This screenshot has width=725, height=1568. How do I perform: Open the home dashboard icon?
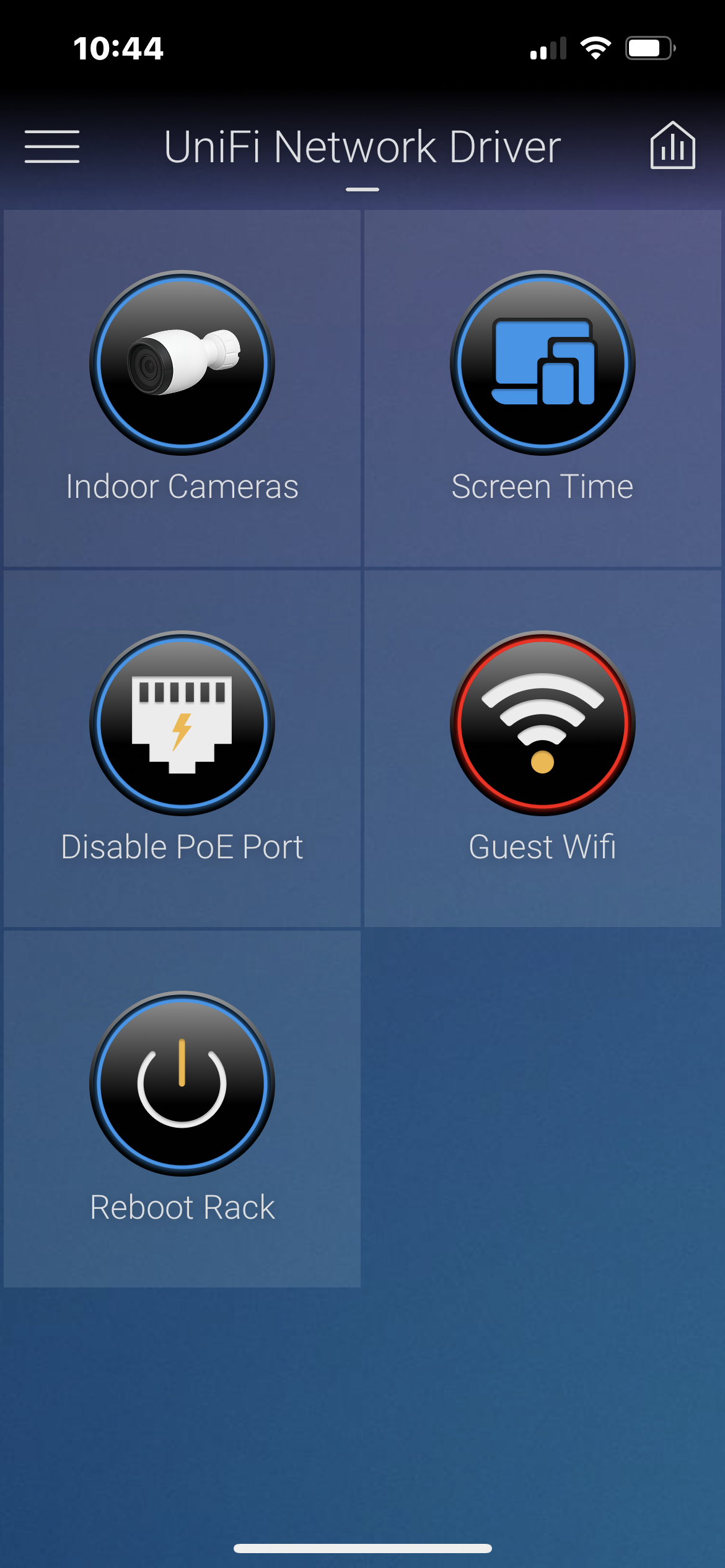[672, 146]
